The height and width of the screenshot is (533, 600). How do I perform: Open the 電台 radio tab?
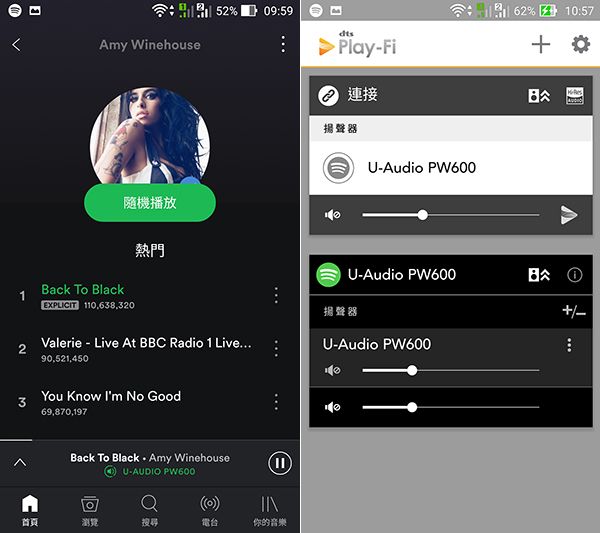point(210,509)
